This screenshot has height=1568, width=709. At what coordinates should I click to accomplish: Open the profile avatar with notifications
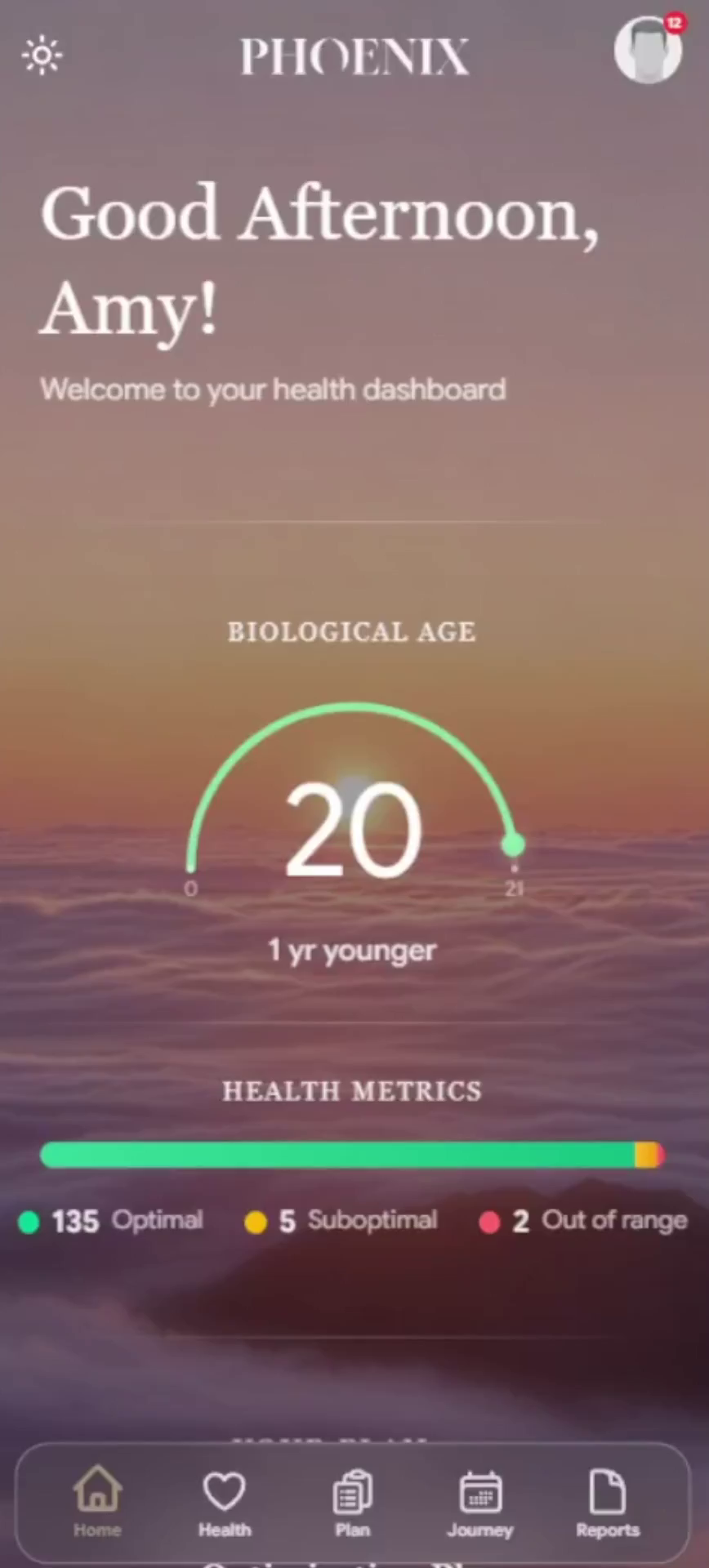[648, 50]
